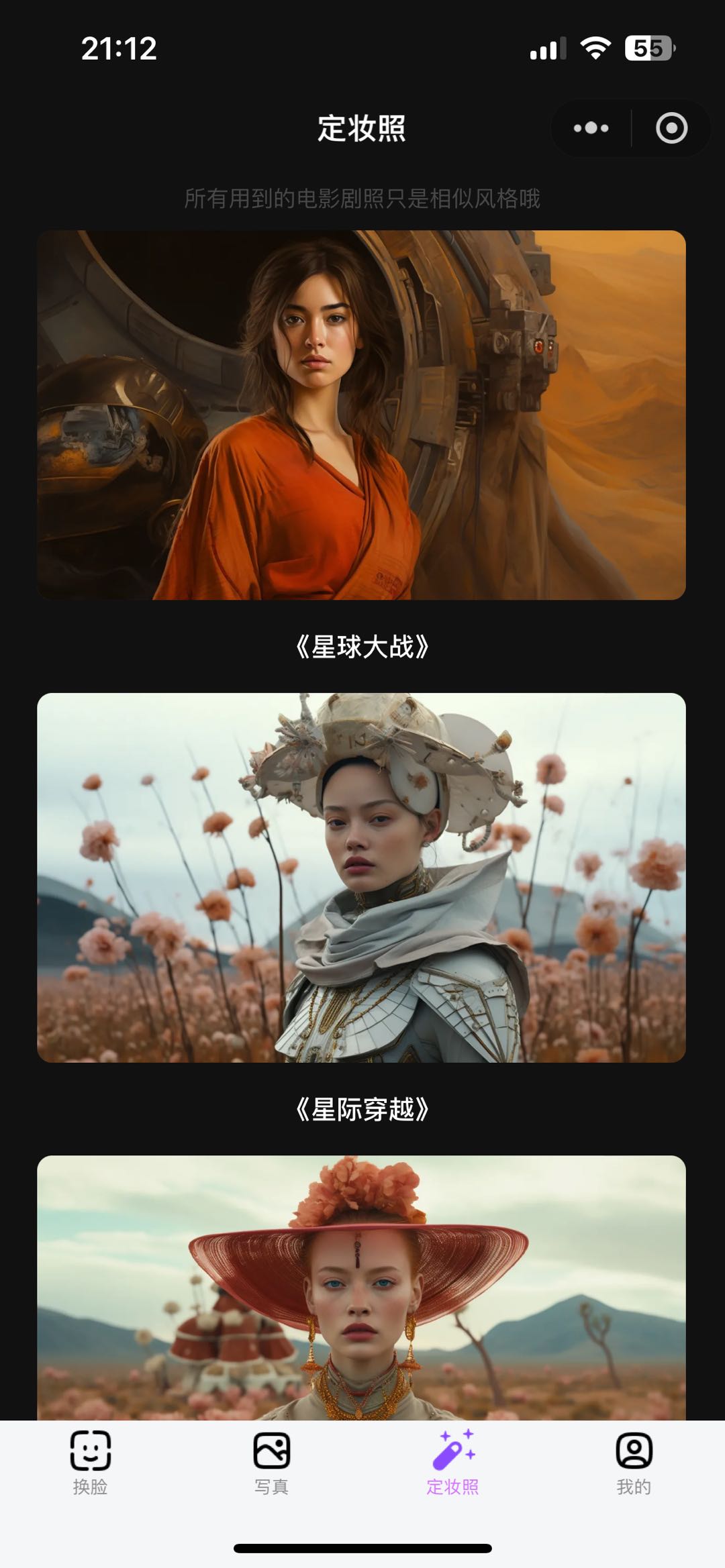Viewport: 725px width, 1568px height.
Task: Close the mini program via circle icon
Action: (x=671, y=128)
